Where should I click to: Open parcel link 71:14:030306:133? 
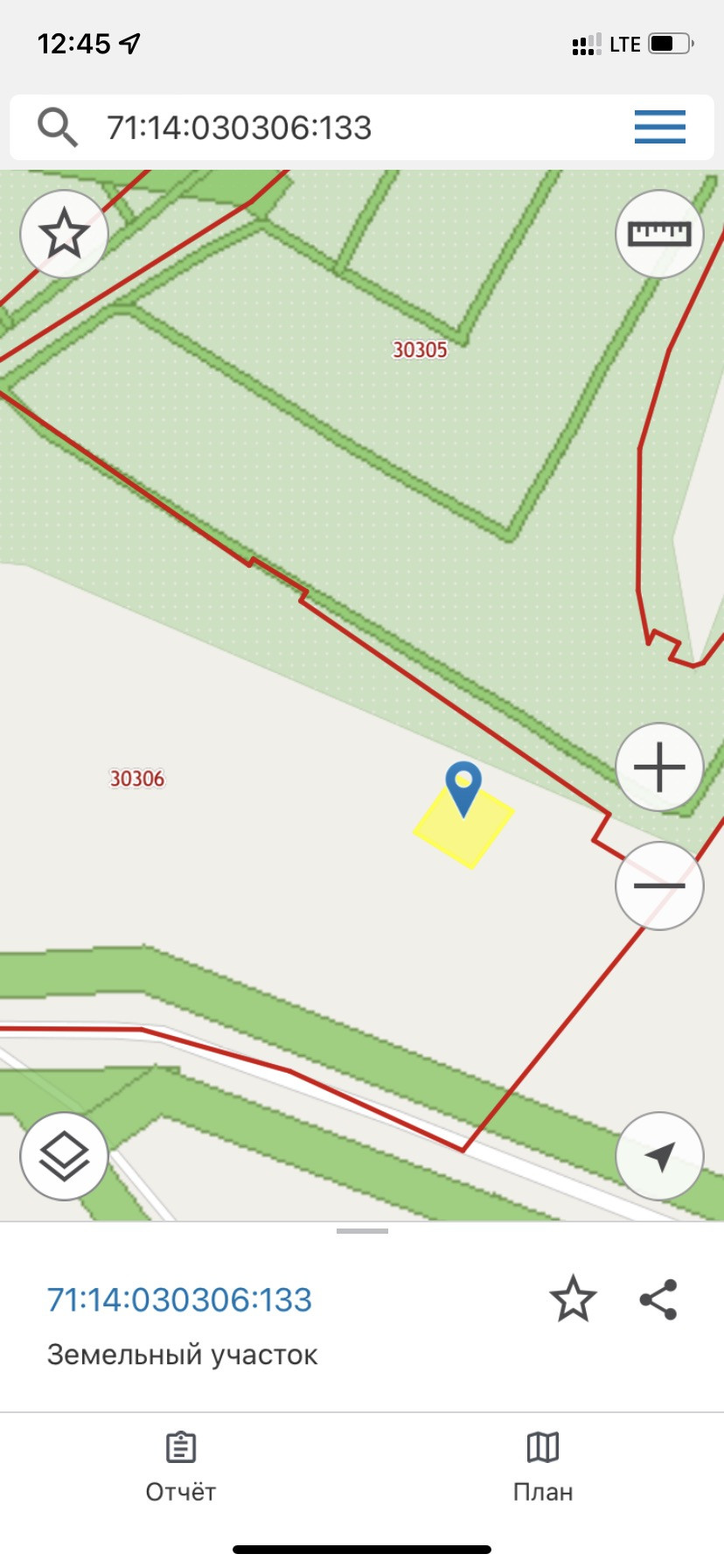179,1299
